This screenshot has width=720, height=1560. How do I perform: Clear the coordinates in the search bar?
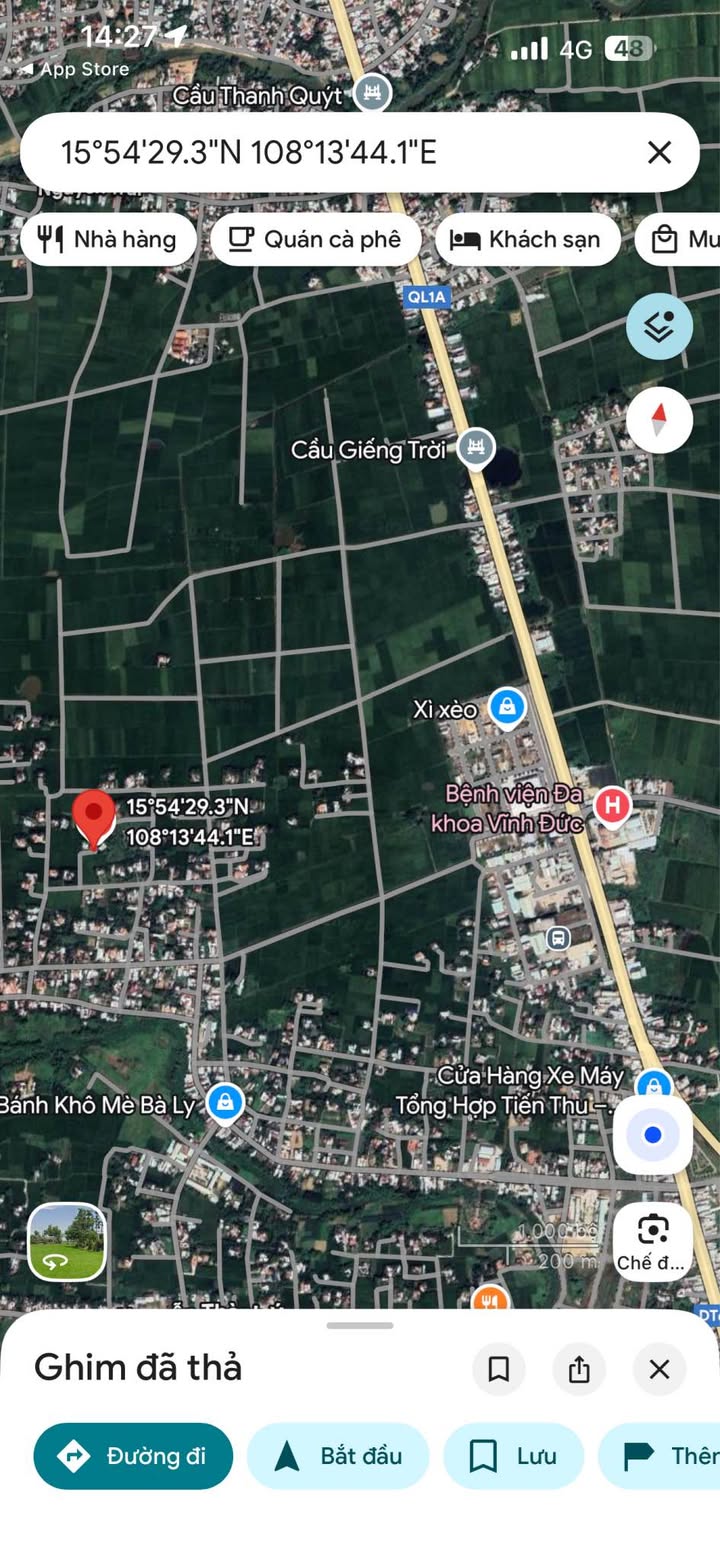[x=659, y=152]
